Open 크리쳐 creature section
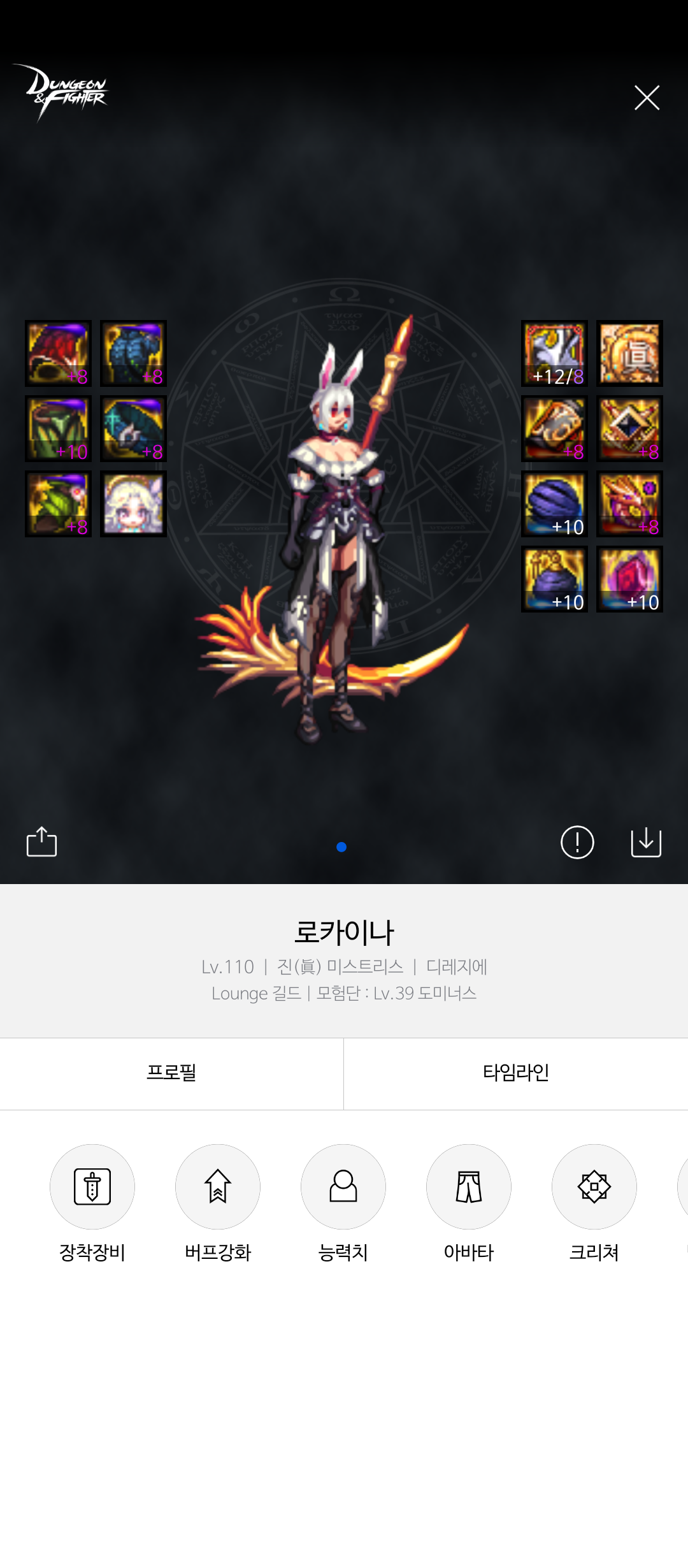The image size is (688, 1568). pyautogui.click(x=594, y=1186)
